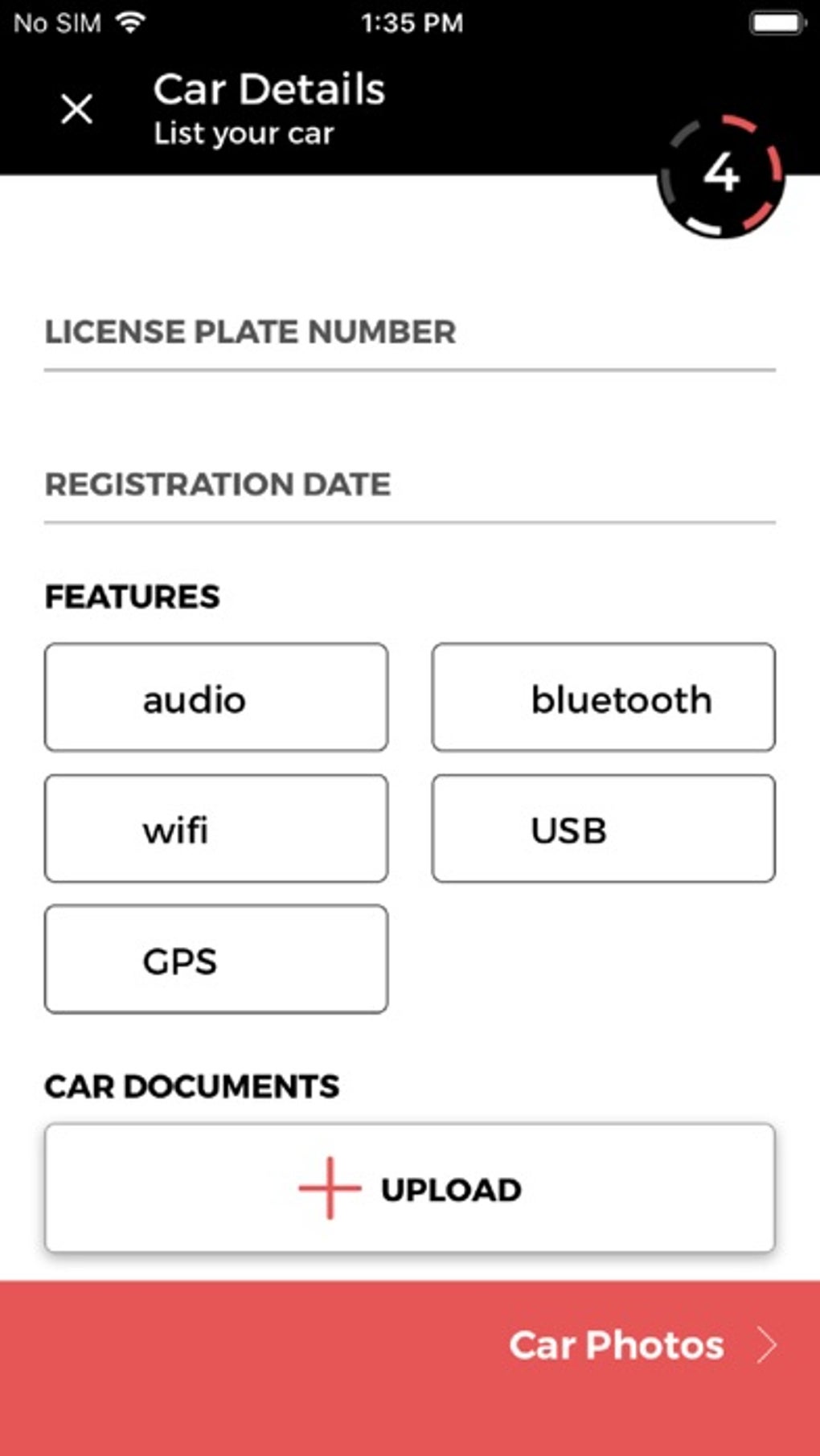Select the bluetooth feature
Screen dimensions: 820x1456
pos(603,698)
